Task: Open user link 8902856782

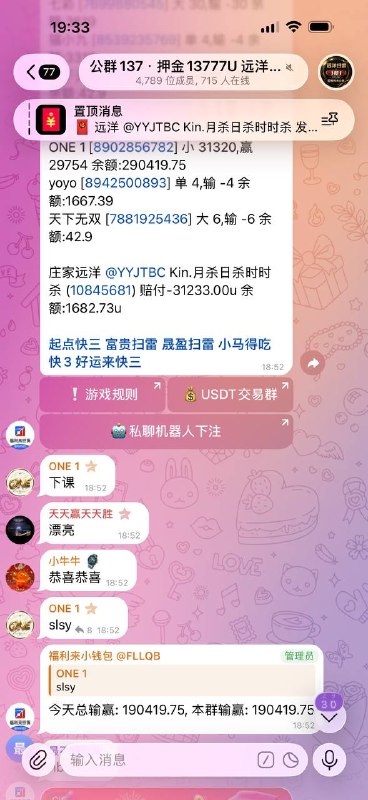Action: [133, 148]
